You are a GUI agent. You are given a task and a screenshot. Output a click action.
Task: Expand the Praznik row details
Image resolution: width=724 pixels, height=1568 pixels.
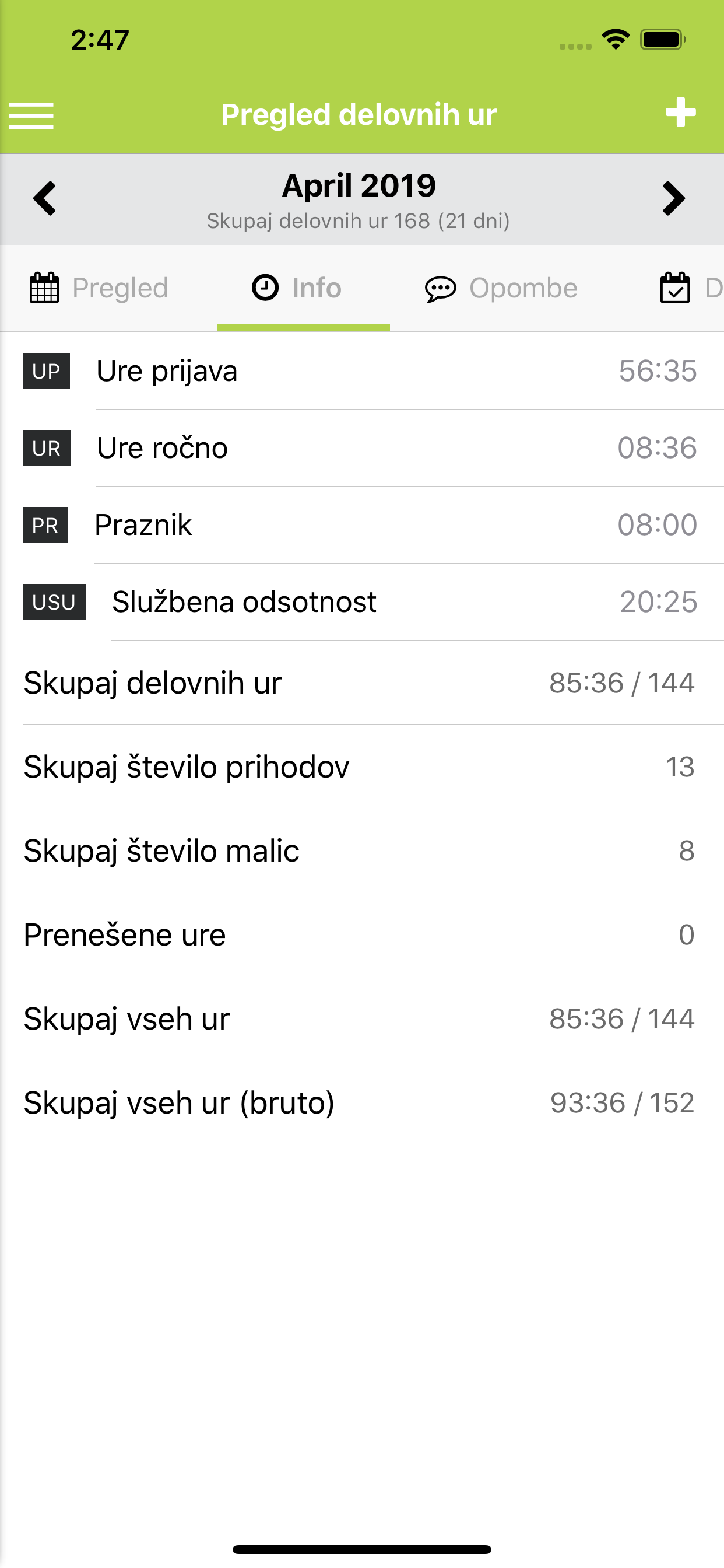(x=361, y=524)
